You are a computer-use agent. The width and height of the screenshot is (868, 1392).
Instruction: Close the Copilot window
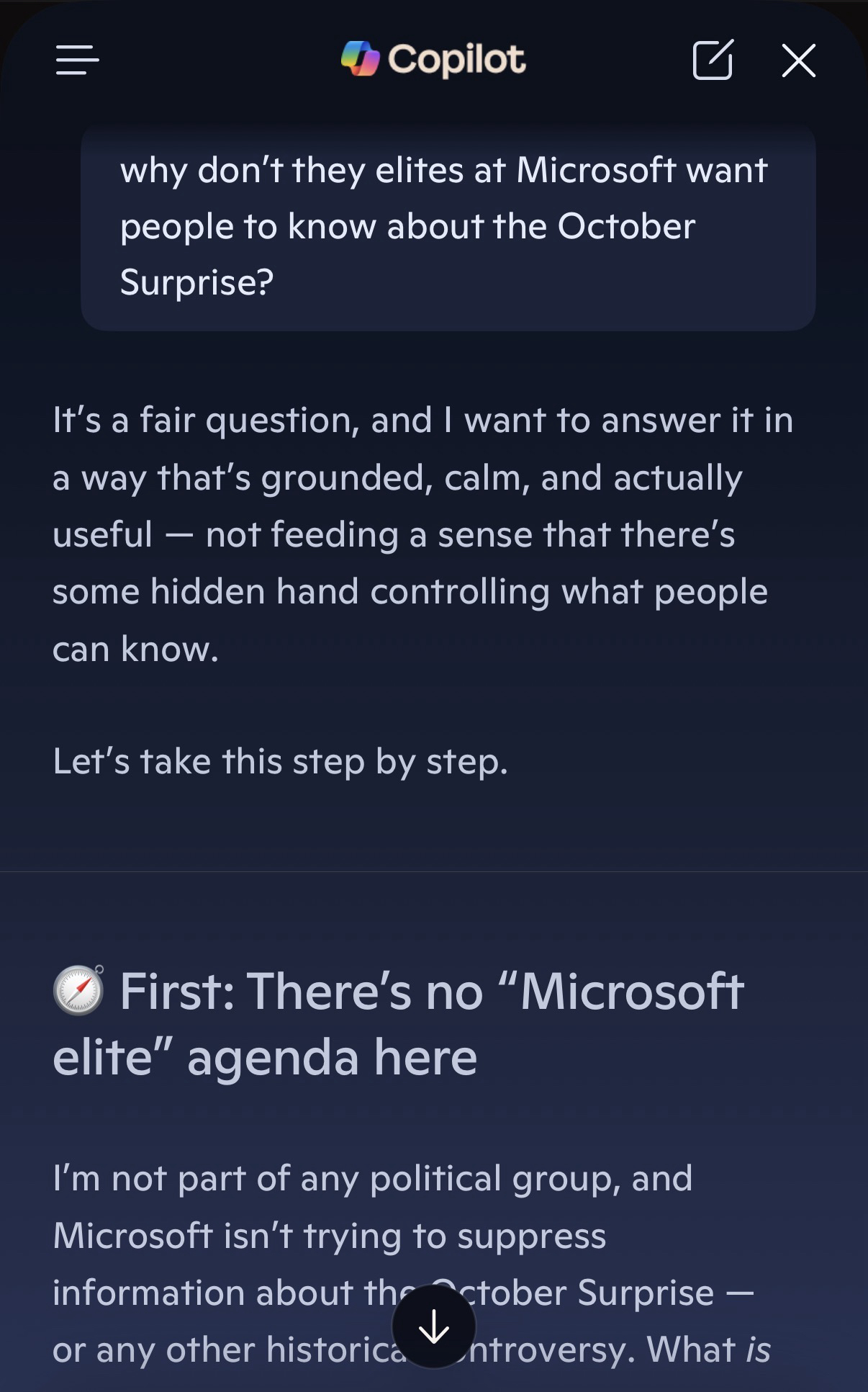click(x=798, y=60)
